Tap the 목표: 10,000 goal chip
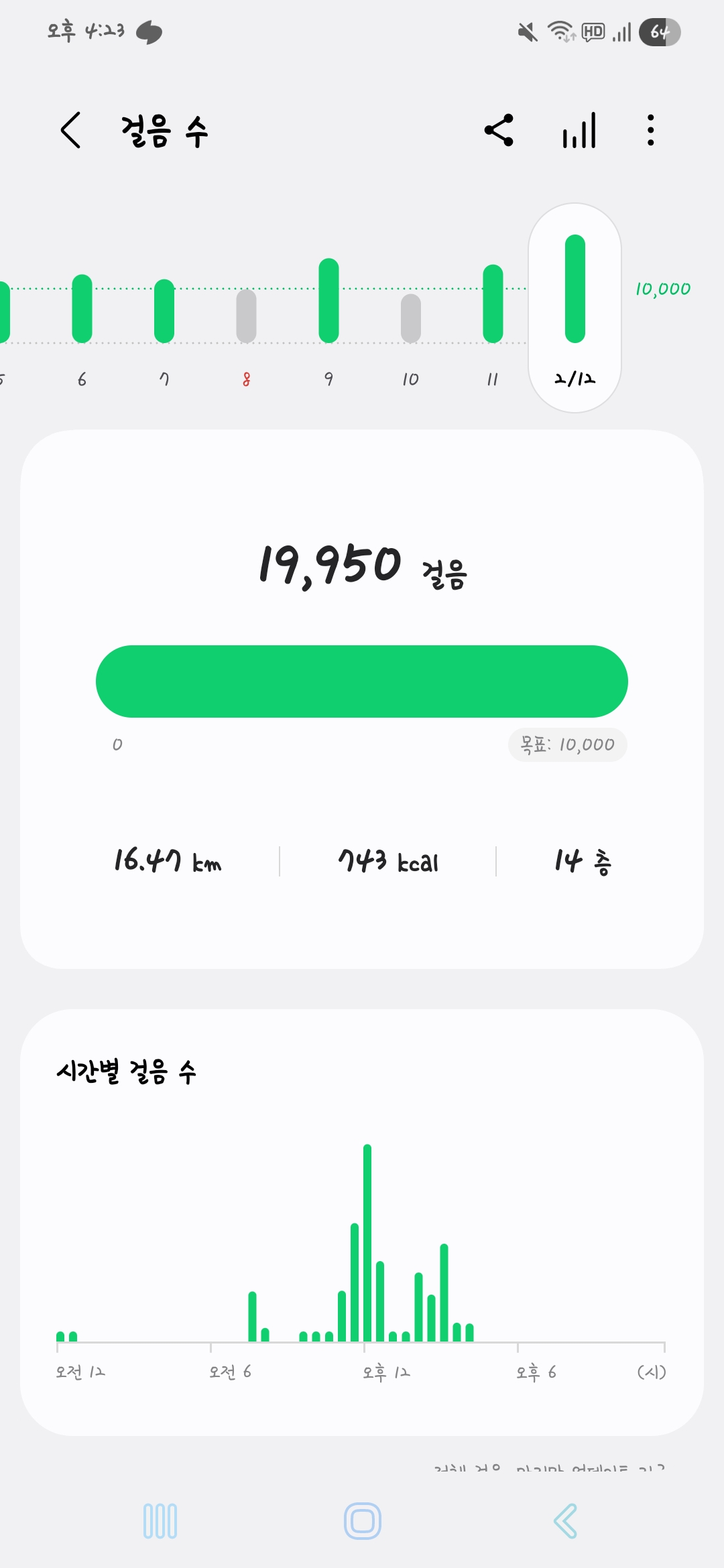The height and width of the screenshot is (1568, 724). [568, 745]
